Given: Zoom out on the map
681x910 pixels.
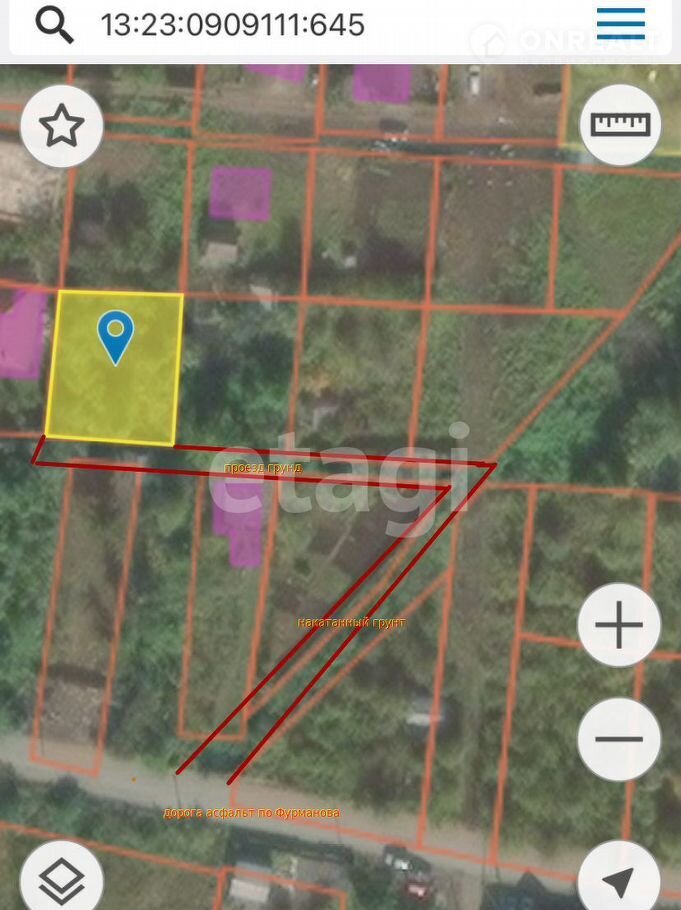Looking at the screenshot, I should point(619,740).
